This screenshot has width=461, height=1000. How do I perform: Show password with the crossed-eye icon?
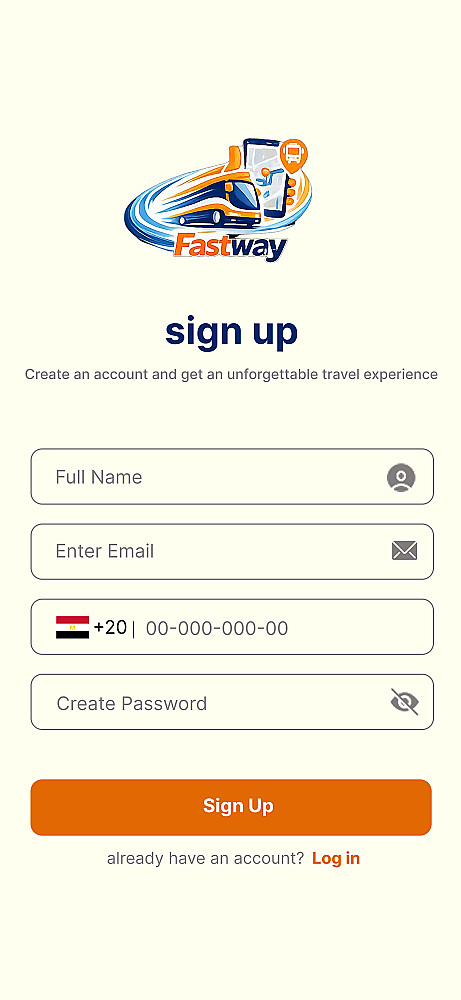404,702
